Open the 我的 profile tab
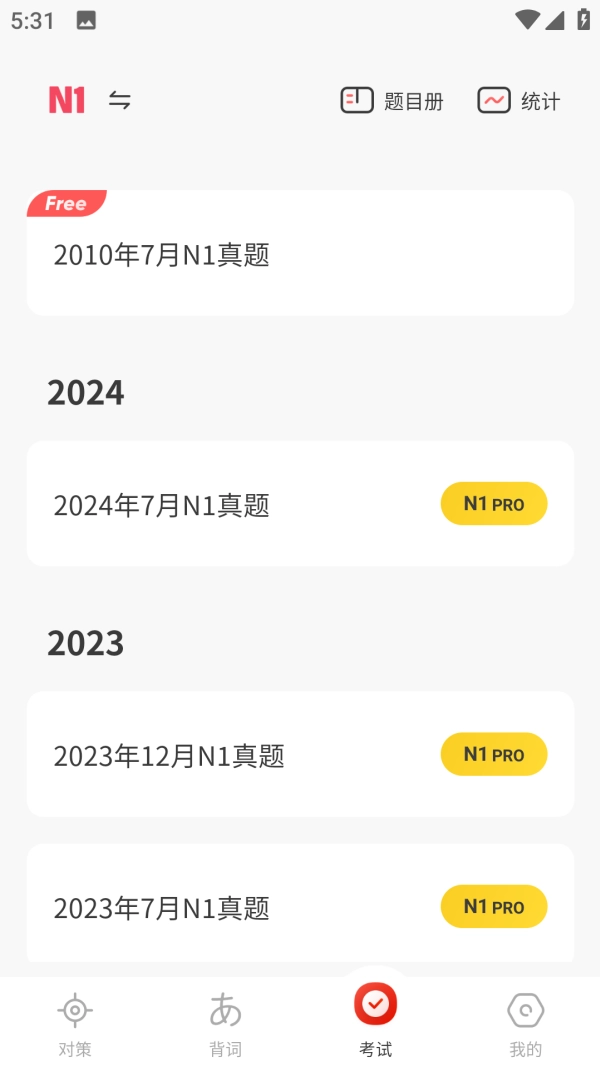Screen dimensions: 600x1067 click(525, 1024)
